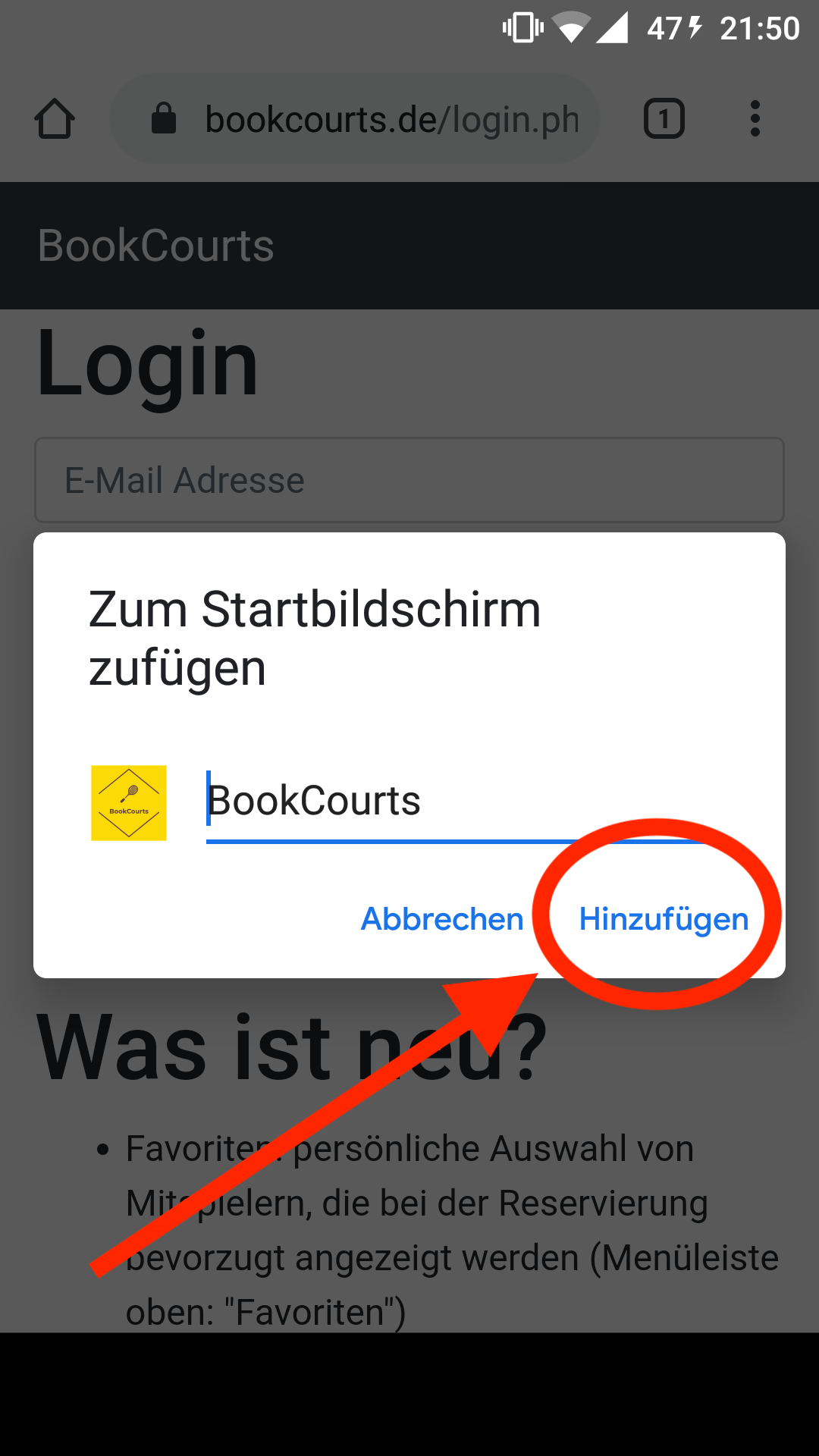The image size is (819, 1456).
Task: Cancel the dialog with Abbrechen
Action: point(442,918)
